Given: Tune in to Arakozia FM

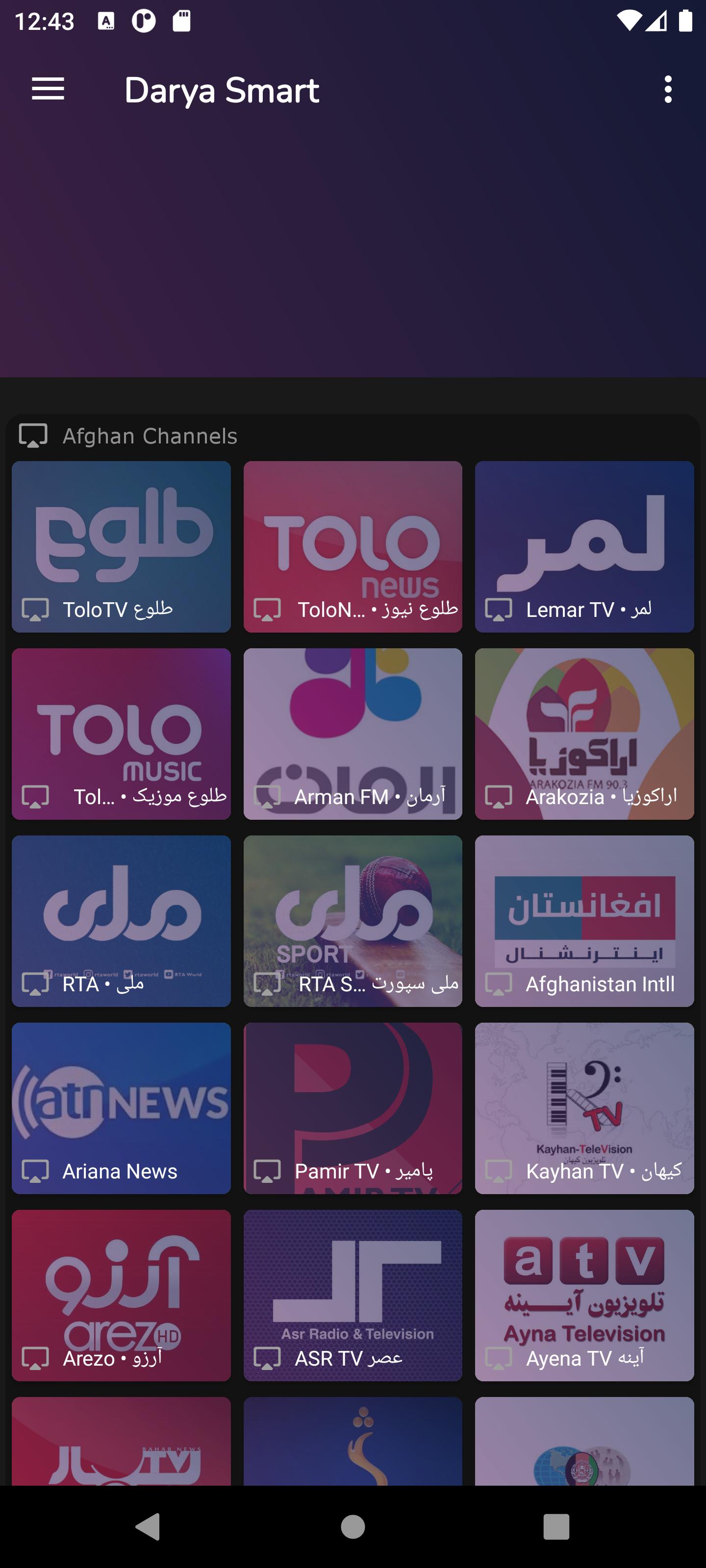Looking at the screenshot, I should (584, 734).
